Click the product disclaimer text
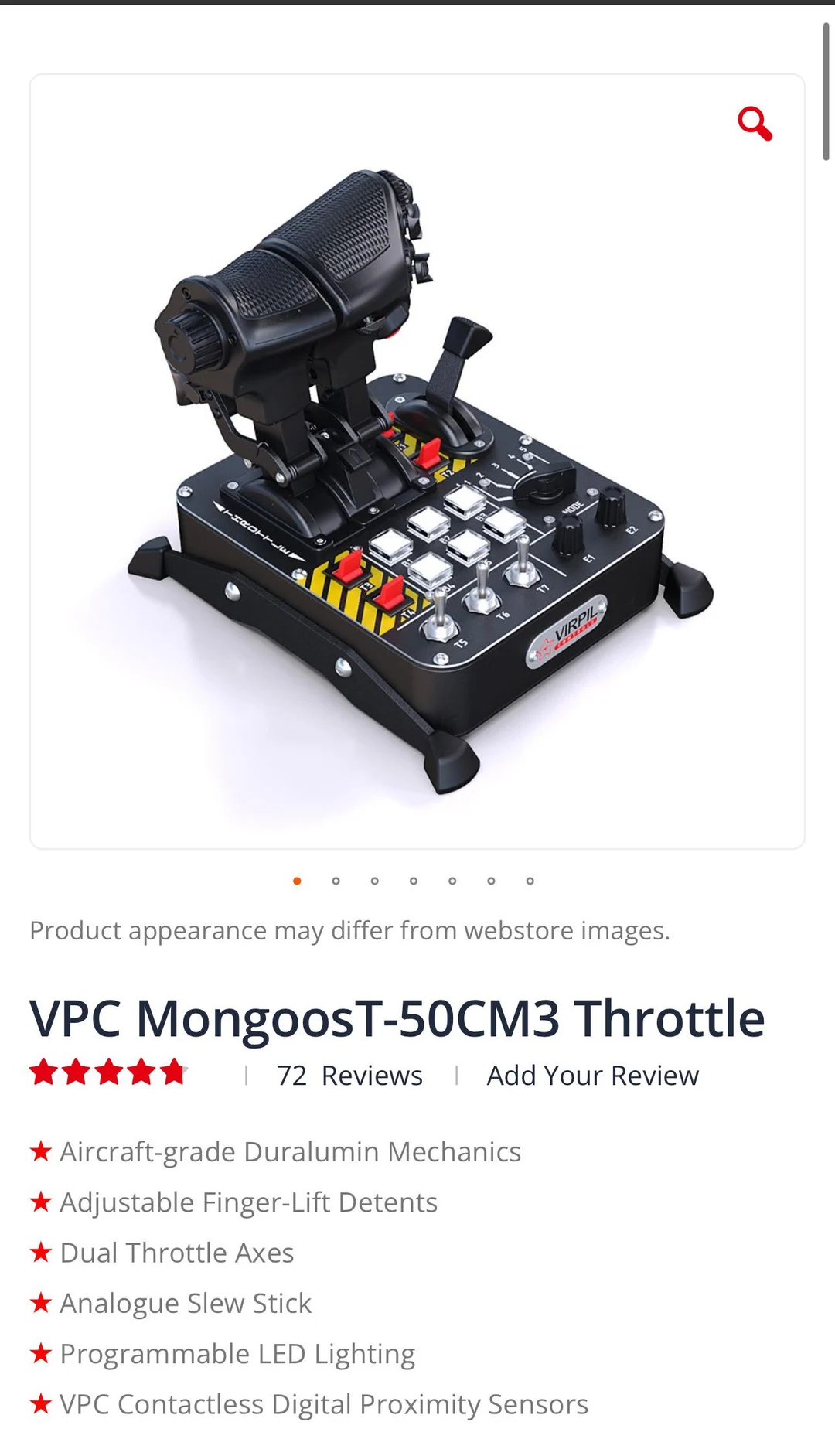The image size is (835, 1456). pyautogui.click(x=349, y=930)
